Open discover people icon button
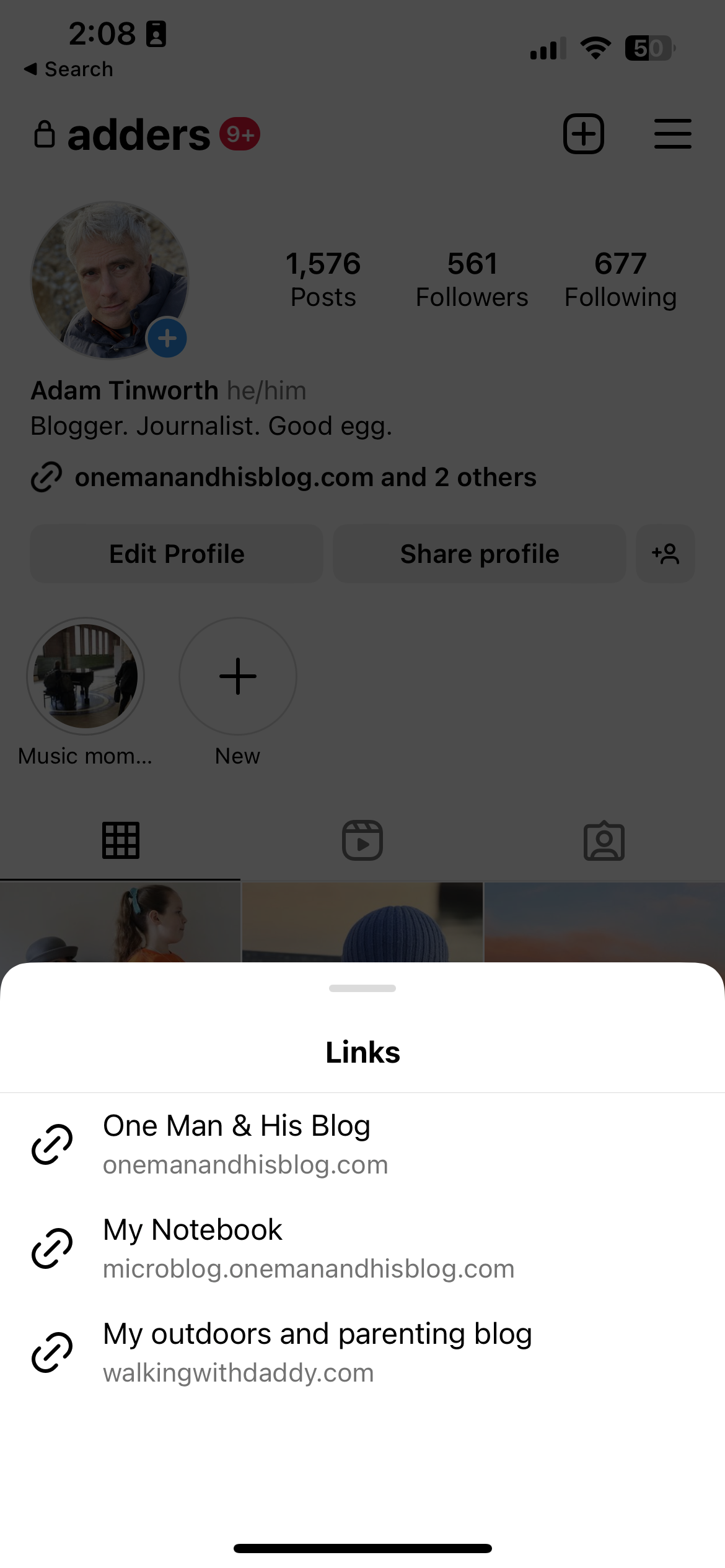This screenshot has height=1568, width=725. click(x=666, y=554)
